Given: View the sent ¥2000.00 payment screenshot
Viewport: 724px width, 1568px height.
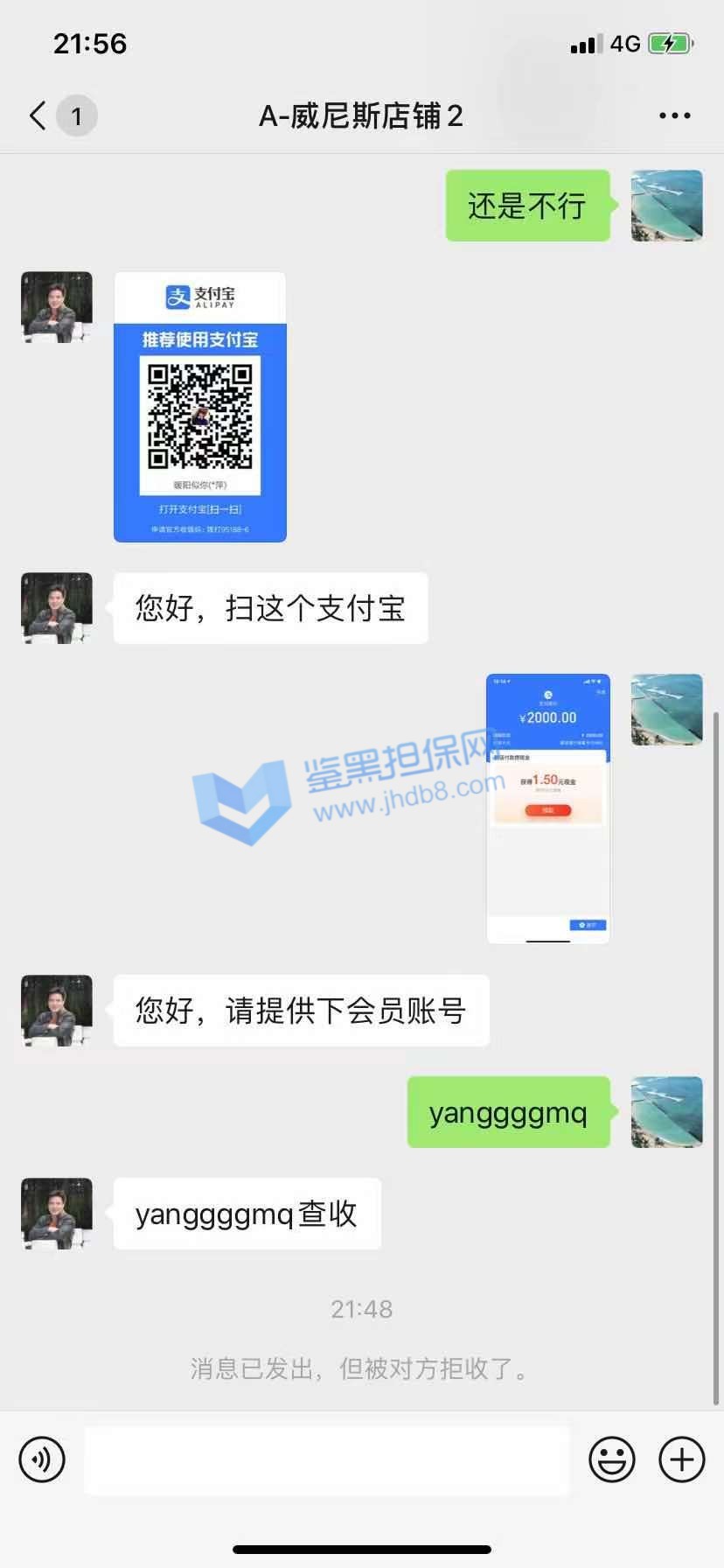Looking at the screenshot, I should (547, 808).
